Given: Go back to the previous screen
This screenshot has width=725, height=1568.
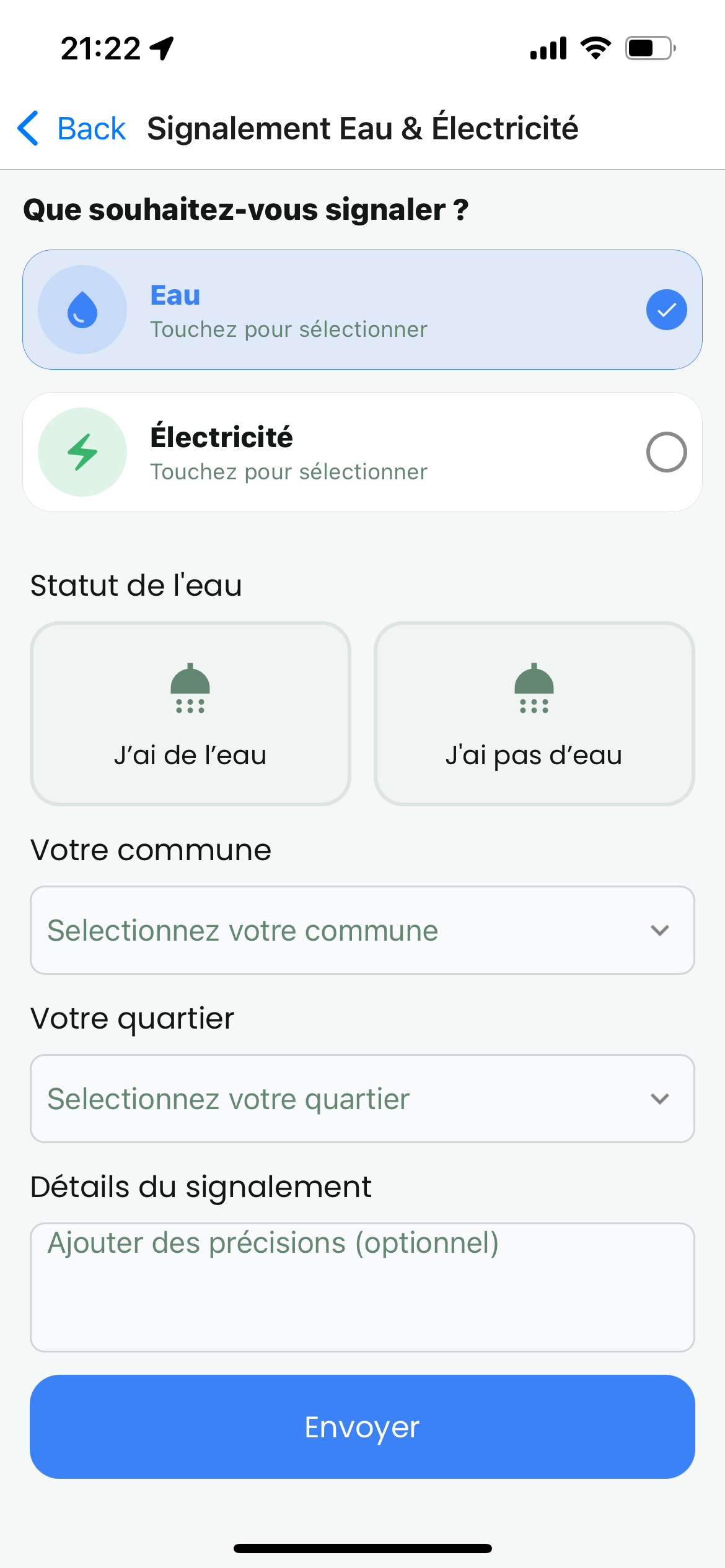Looking at the screenshot, I should (x=72, y=129).
